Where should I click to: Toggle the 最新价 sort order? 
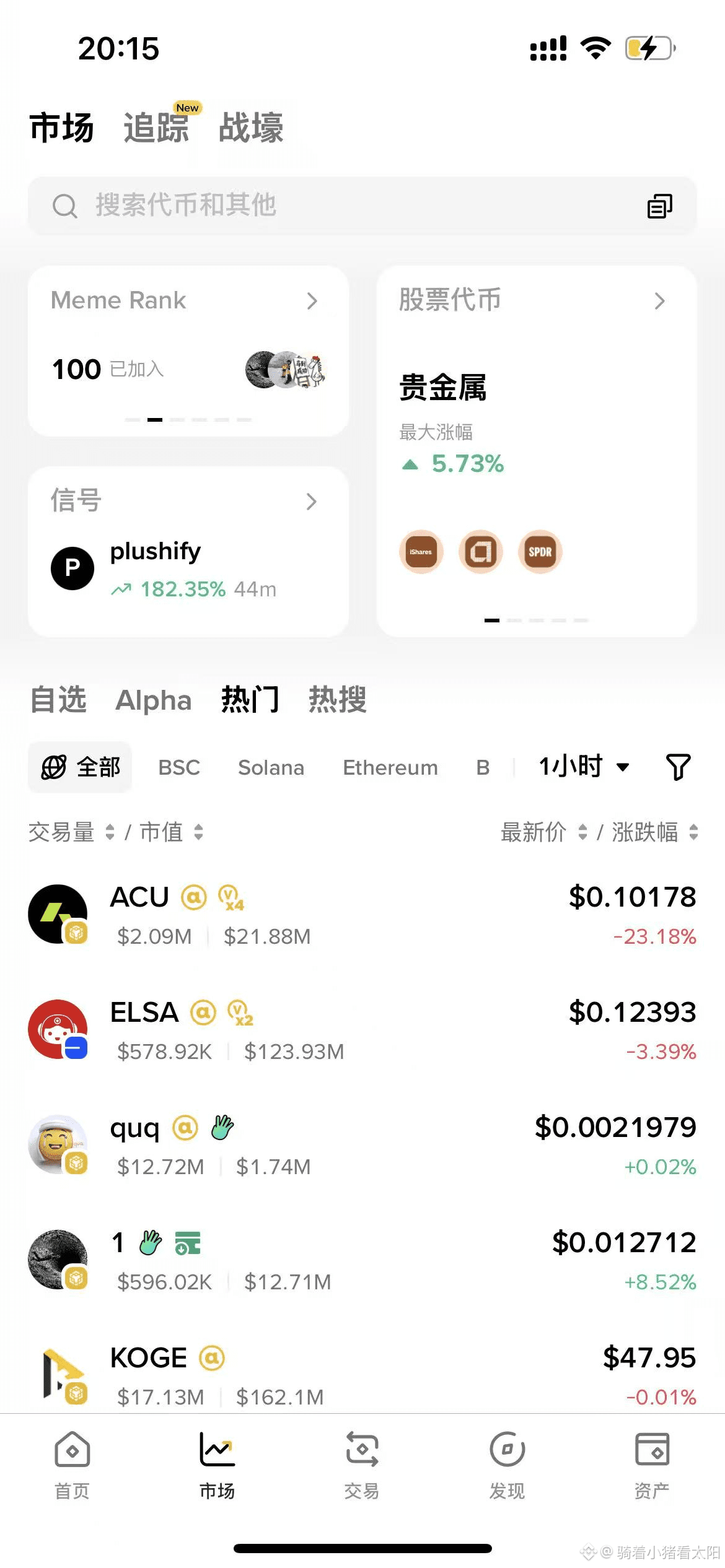coord(582,833)
